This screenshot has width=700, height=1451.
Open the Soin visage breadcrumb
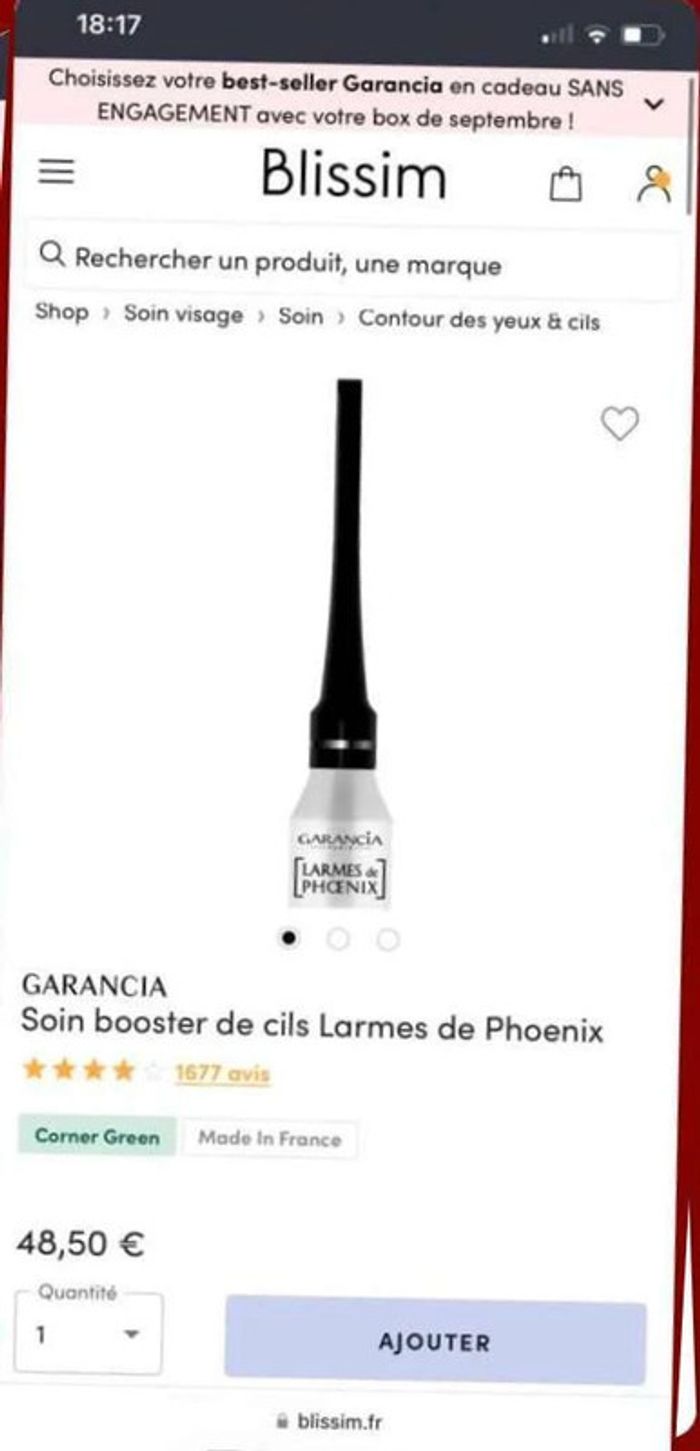click(183, 315)
